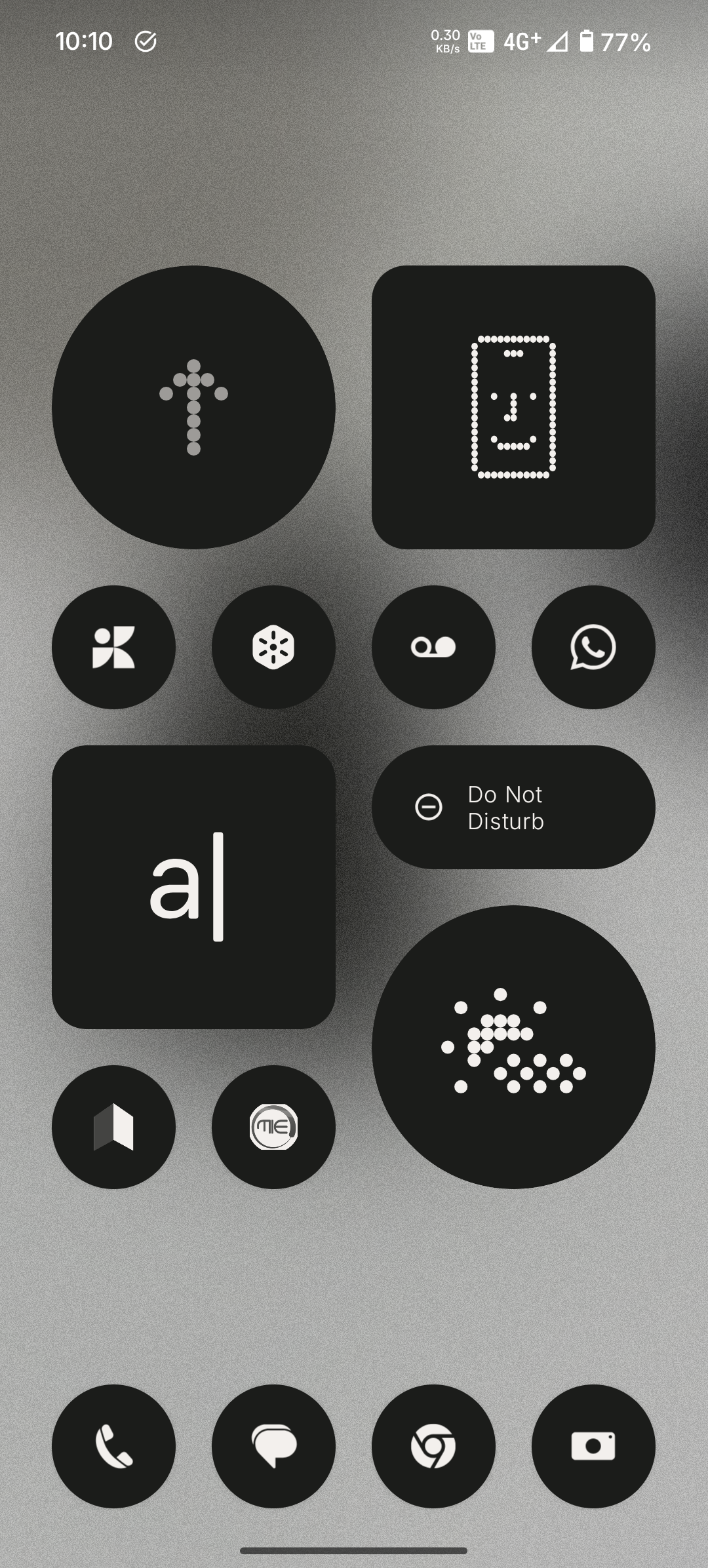Tap the large dot-matrix pattern widget
The height and width of the screenshot is (1568, 708).
pyautogui.click(x=513, y=1047)
